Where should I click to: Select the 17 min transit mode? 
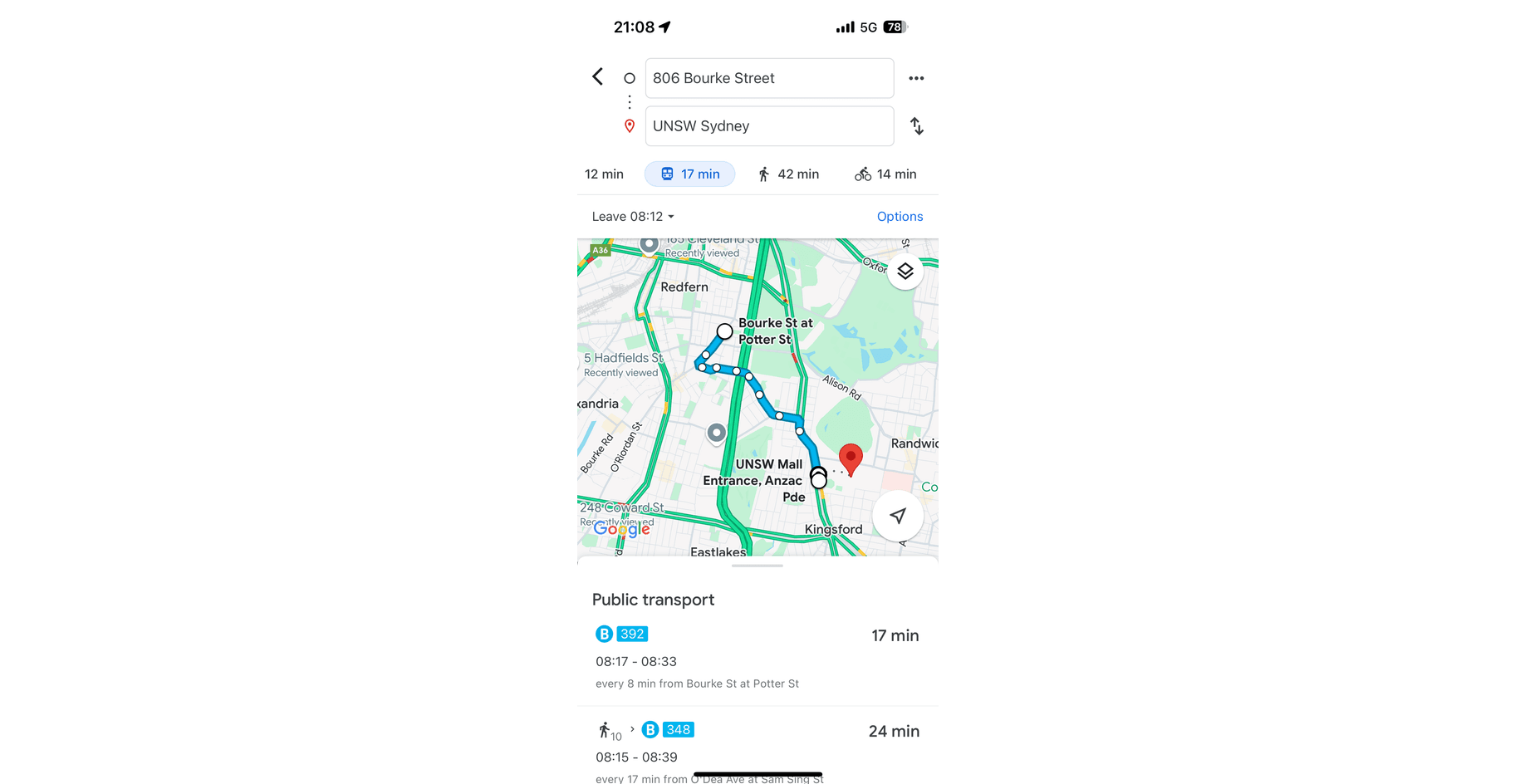[x=690, y=174]
